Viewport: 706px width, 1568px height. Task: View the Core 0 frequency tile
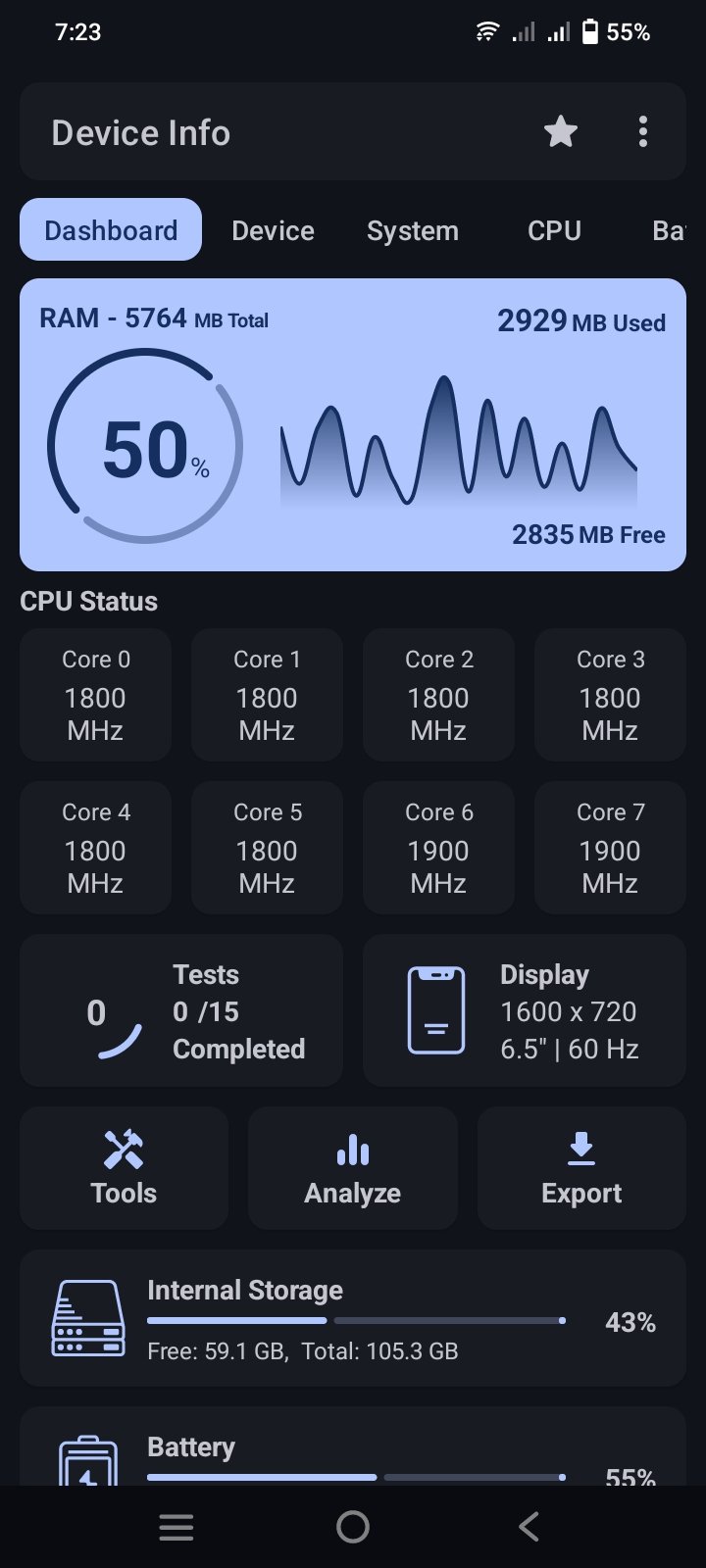[95, 695]
